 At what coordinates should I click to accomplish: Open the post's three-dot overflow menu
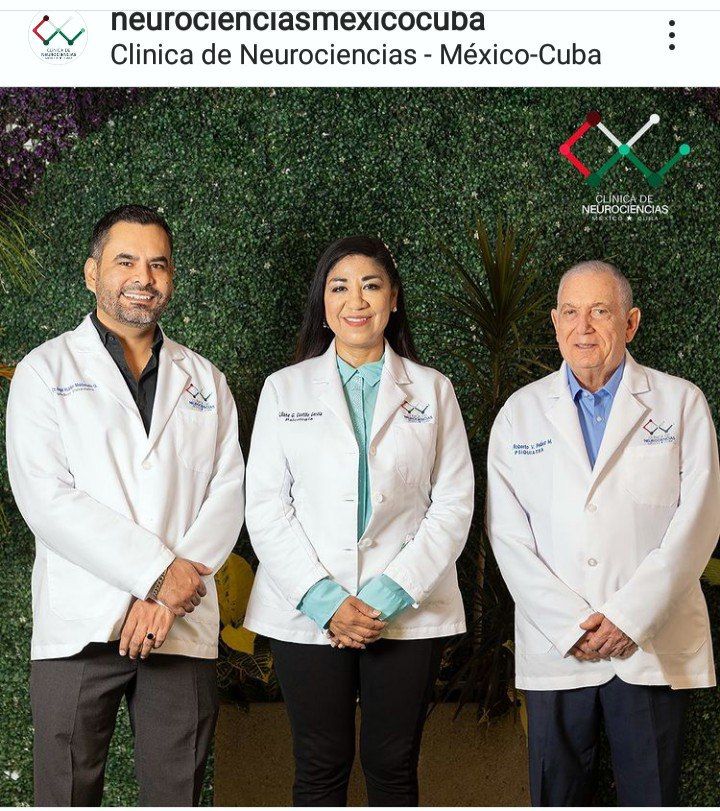pyautogui.click(x=672, y=36)
